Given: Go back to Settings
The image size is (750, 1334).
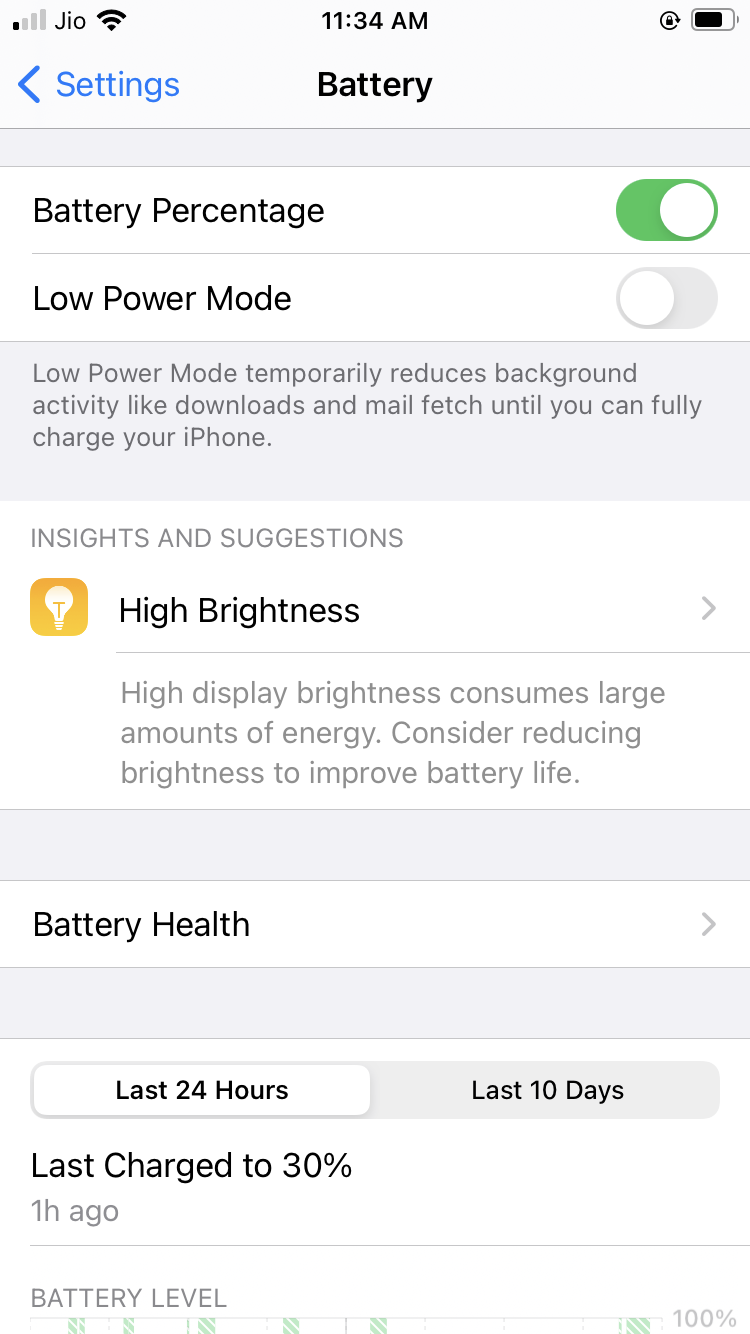Looking at the screenshot, I should click(98, 85).
